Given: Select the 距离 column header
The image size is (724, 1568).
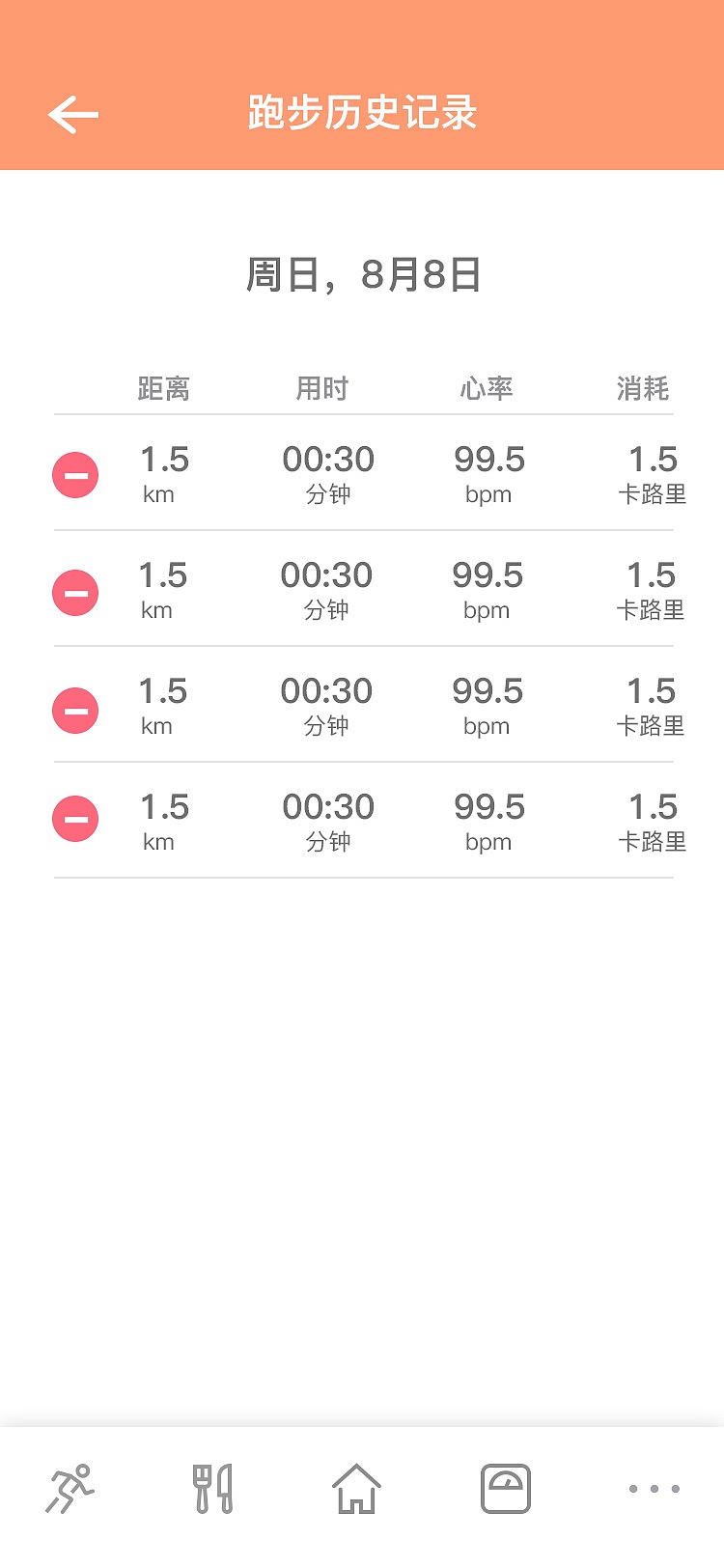Looking at the screenshot, I should (164, 388).
